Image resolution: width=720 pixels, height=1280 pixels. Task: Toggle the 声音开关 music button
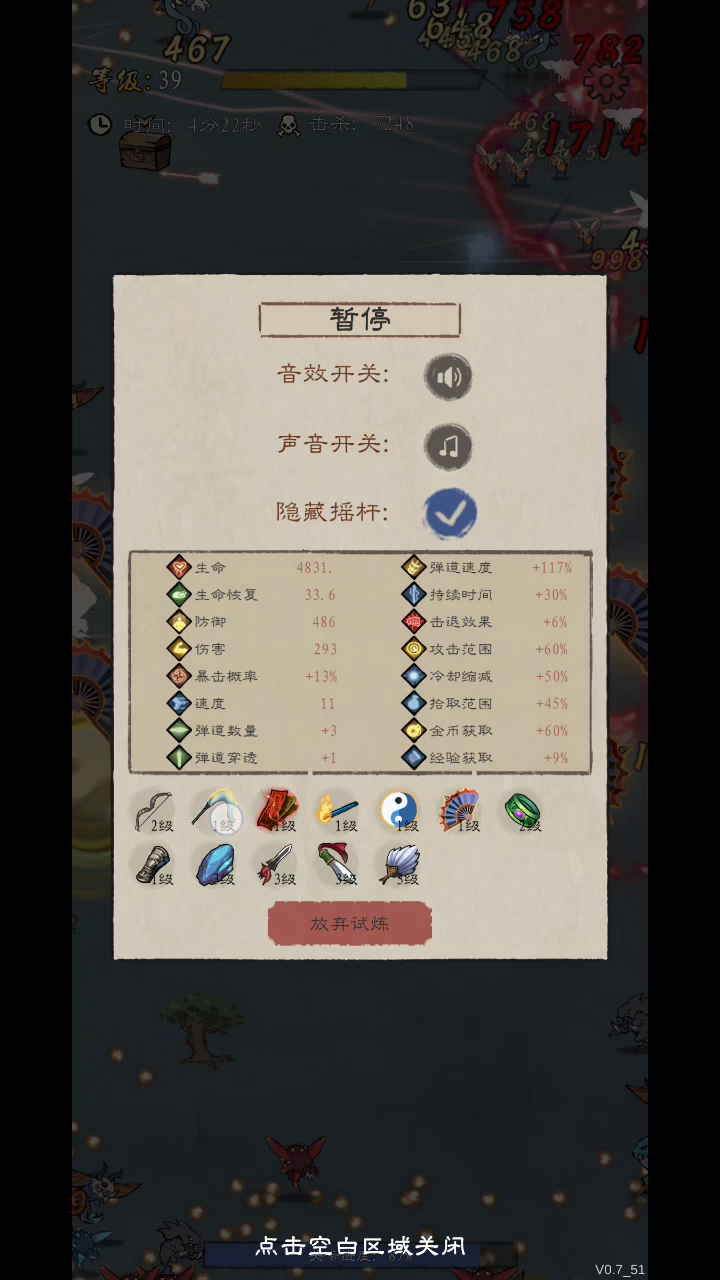(448, 446)
